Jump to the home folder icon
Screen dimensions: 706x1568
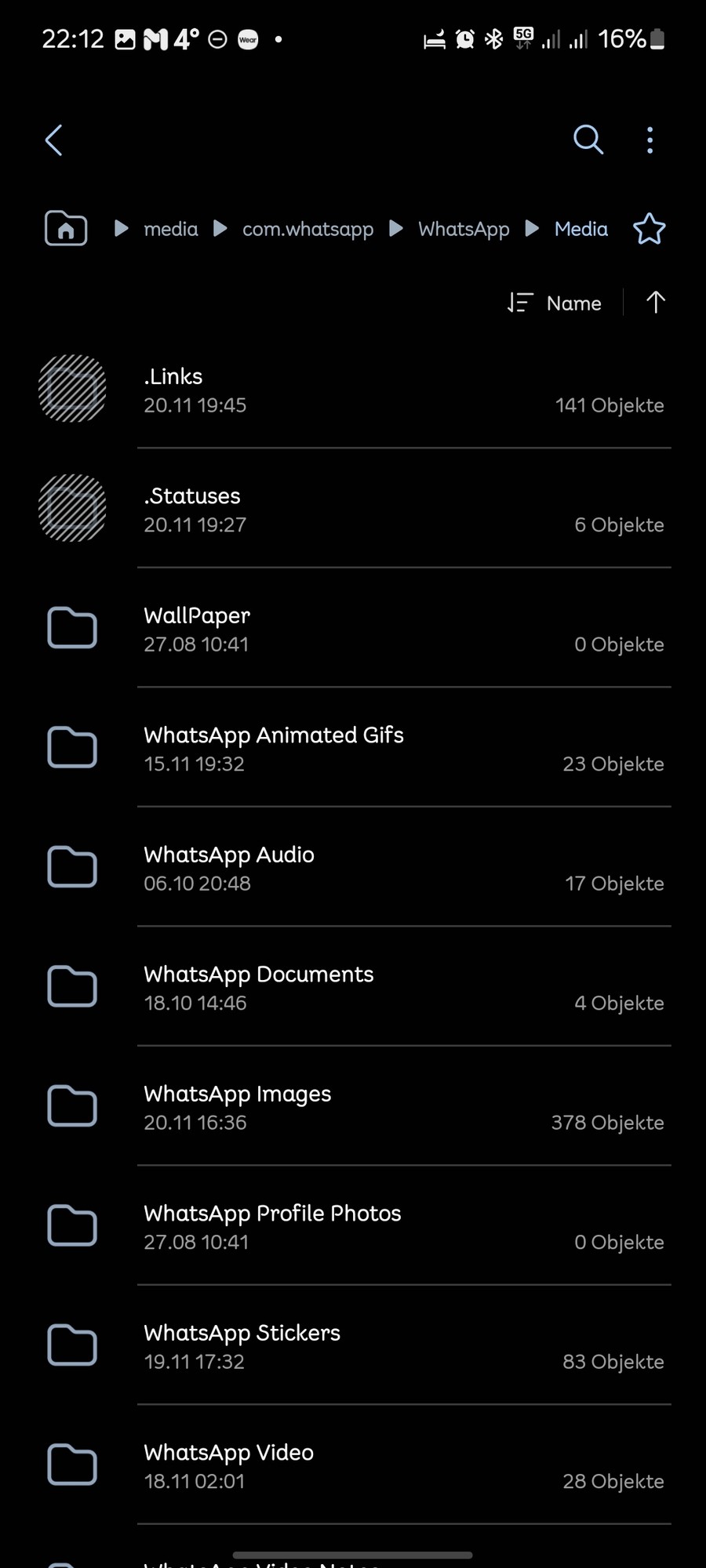pos(66,229)
